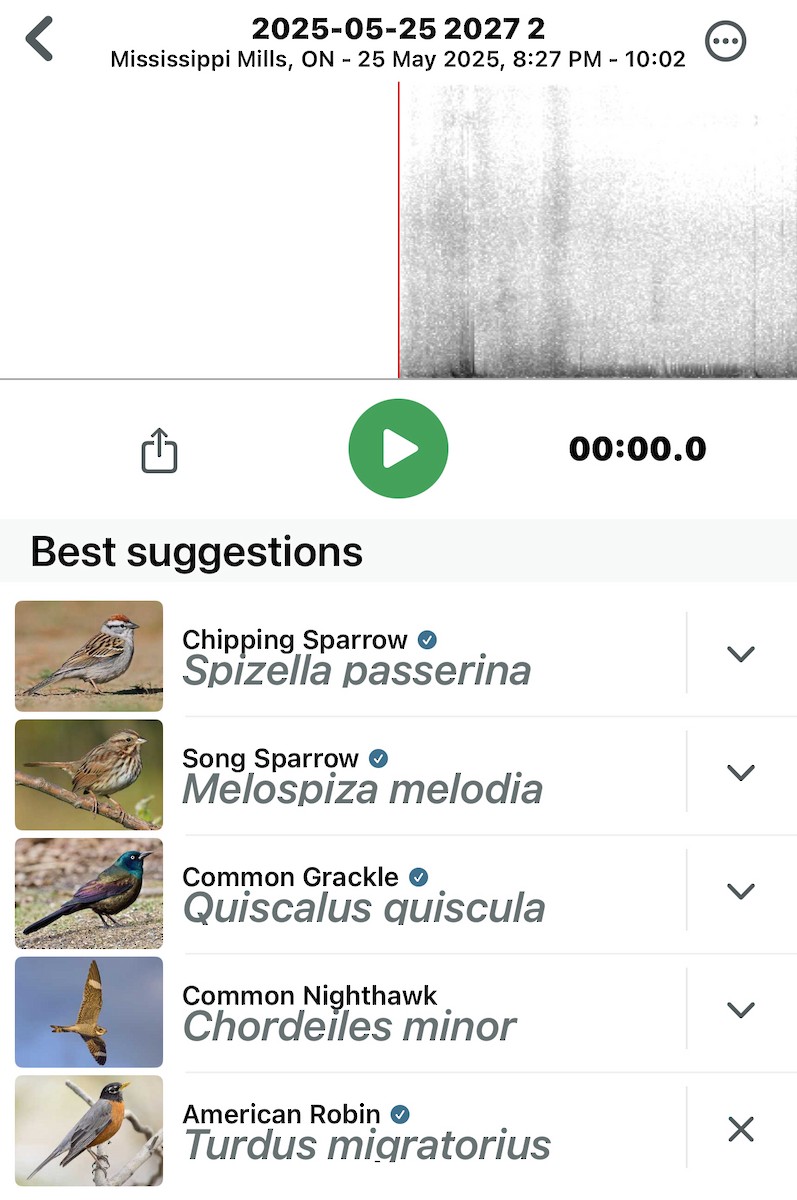Go back using the top-left arrow
Viewport: 797px width, 1200px height.
click(x=40, y=40)
